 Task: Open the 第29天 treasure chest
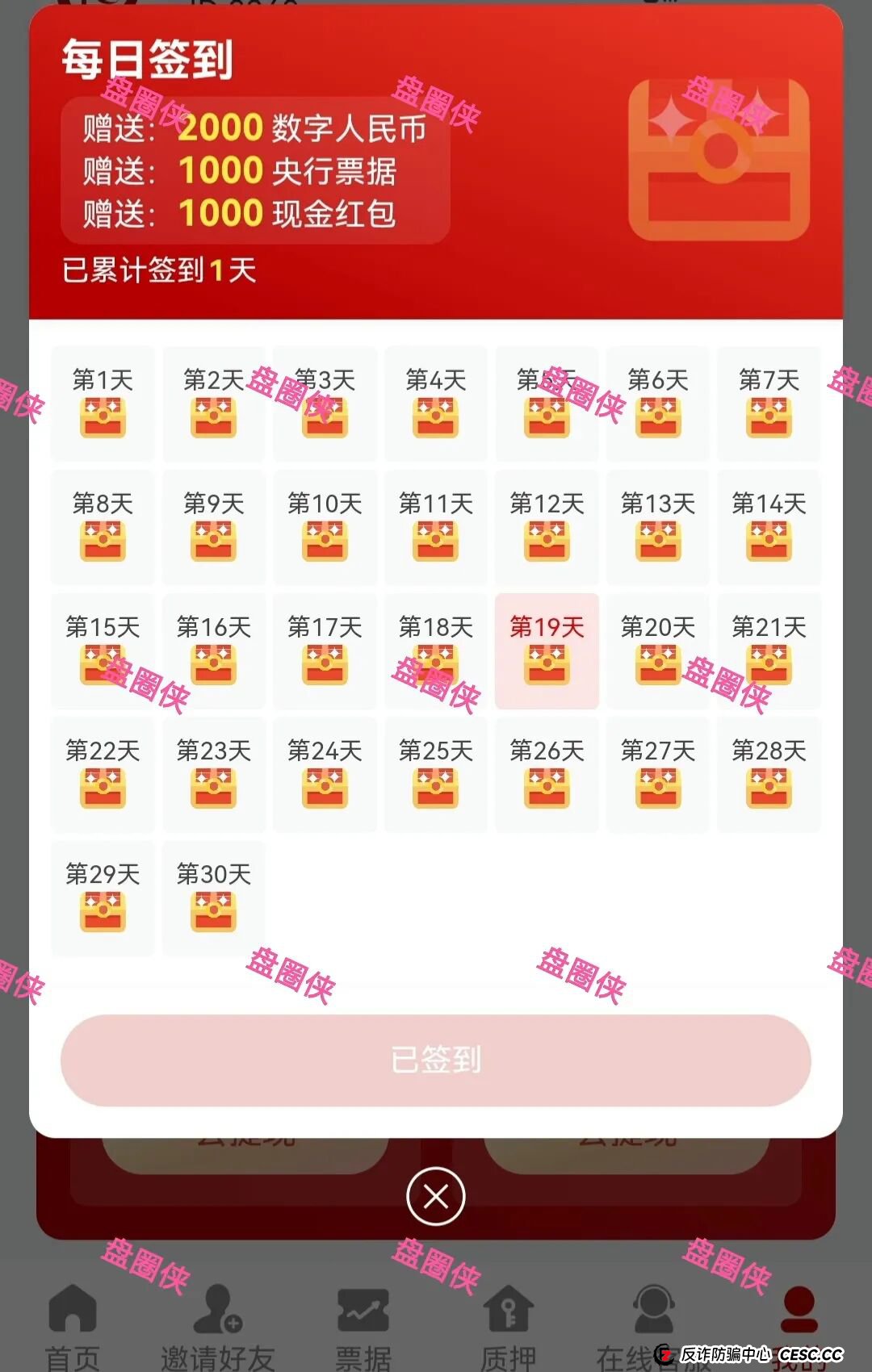pos(102,913)
